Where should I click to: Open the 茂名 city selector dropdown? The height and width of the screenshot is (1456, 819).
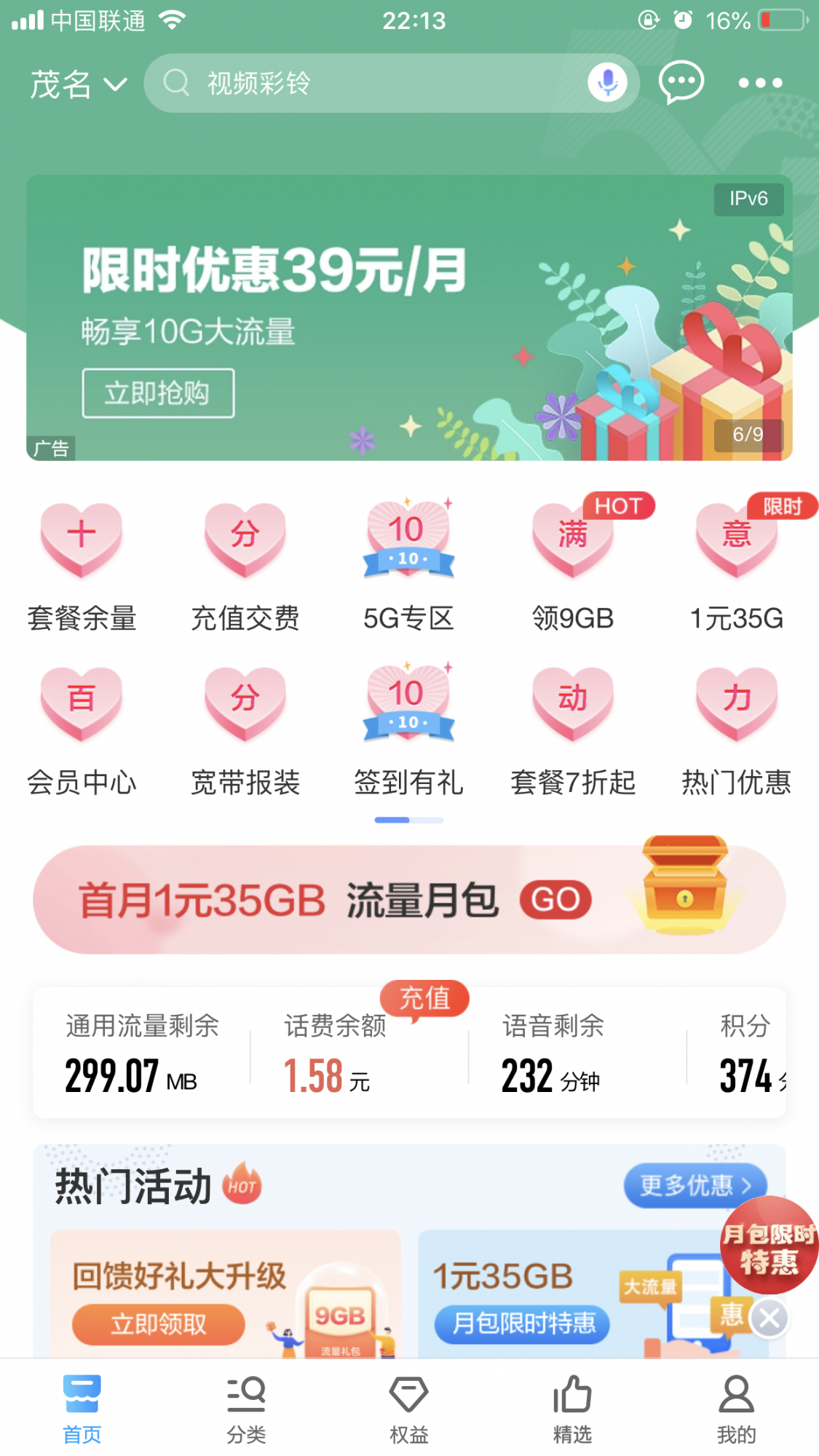coord(78,84)
